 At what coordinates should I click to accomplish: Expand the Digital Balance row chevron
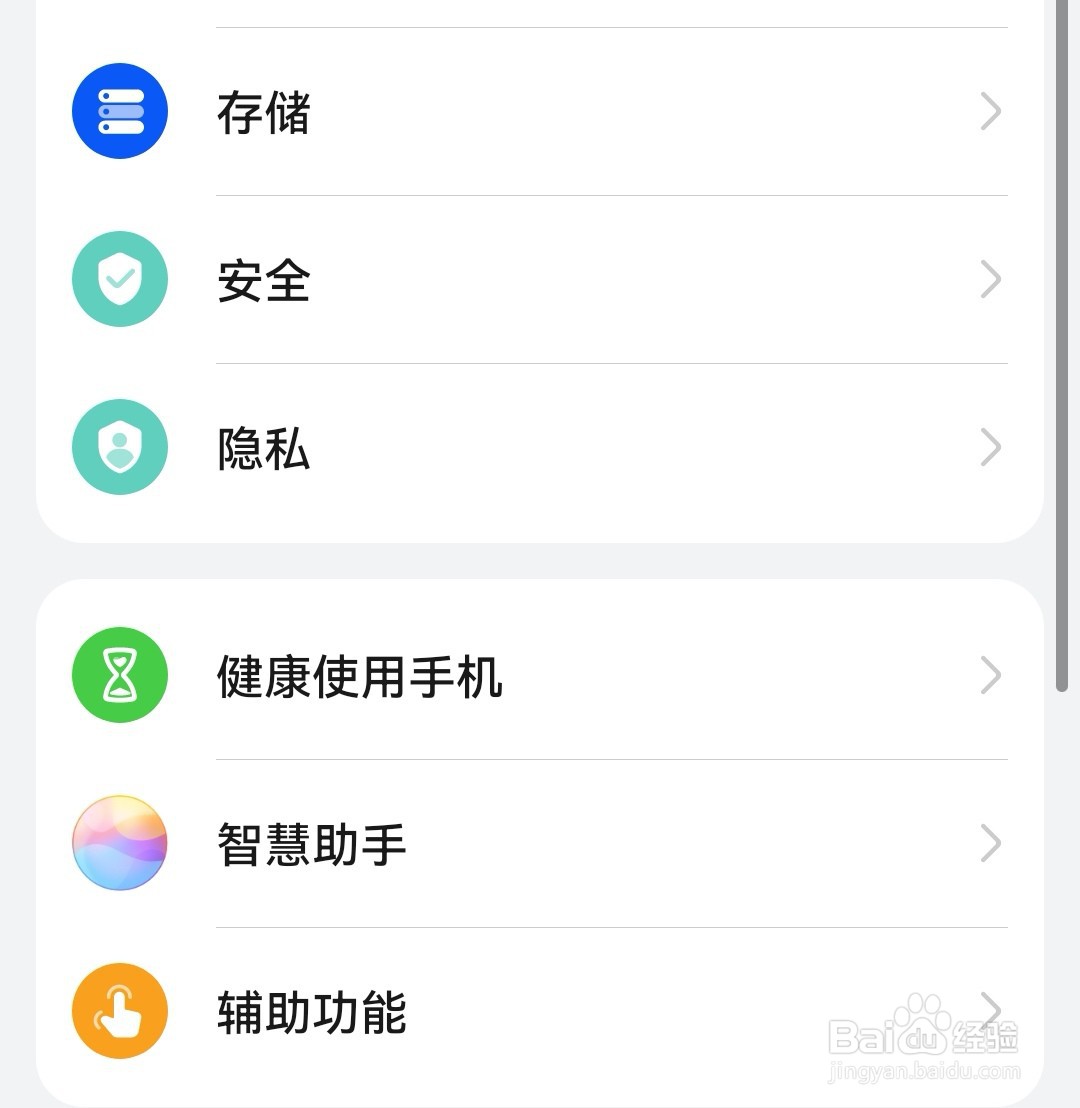tap(990, 675)
